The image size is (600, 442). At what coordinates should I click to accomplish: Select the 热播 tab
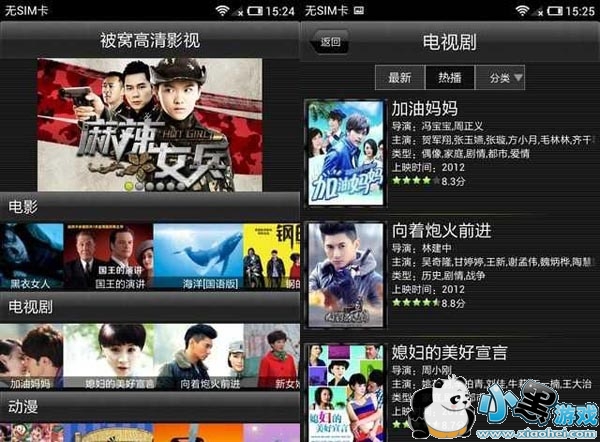[450, 78]
